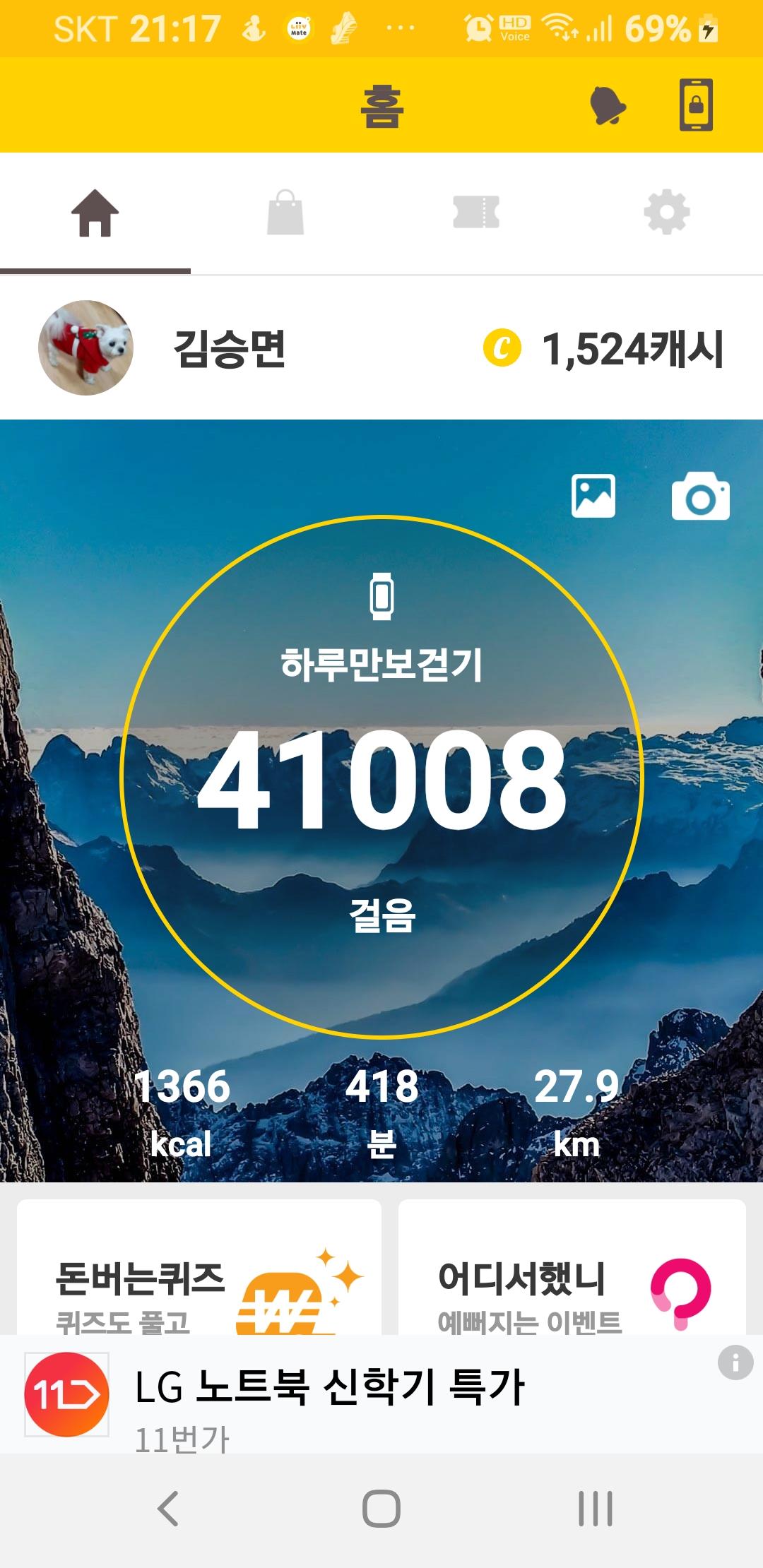Tap the ad info icon
The width and height of the screenshot is (763, 1568).
point(735,1361)
